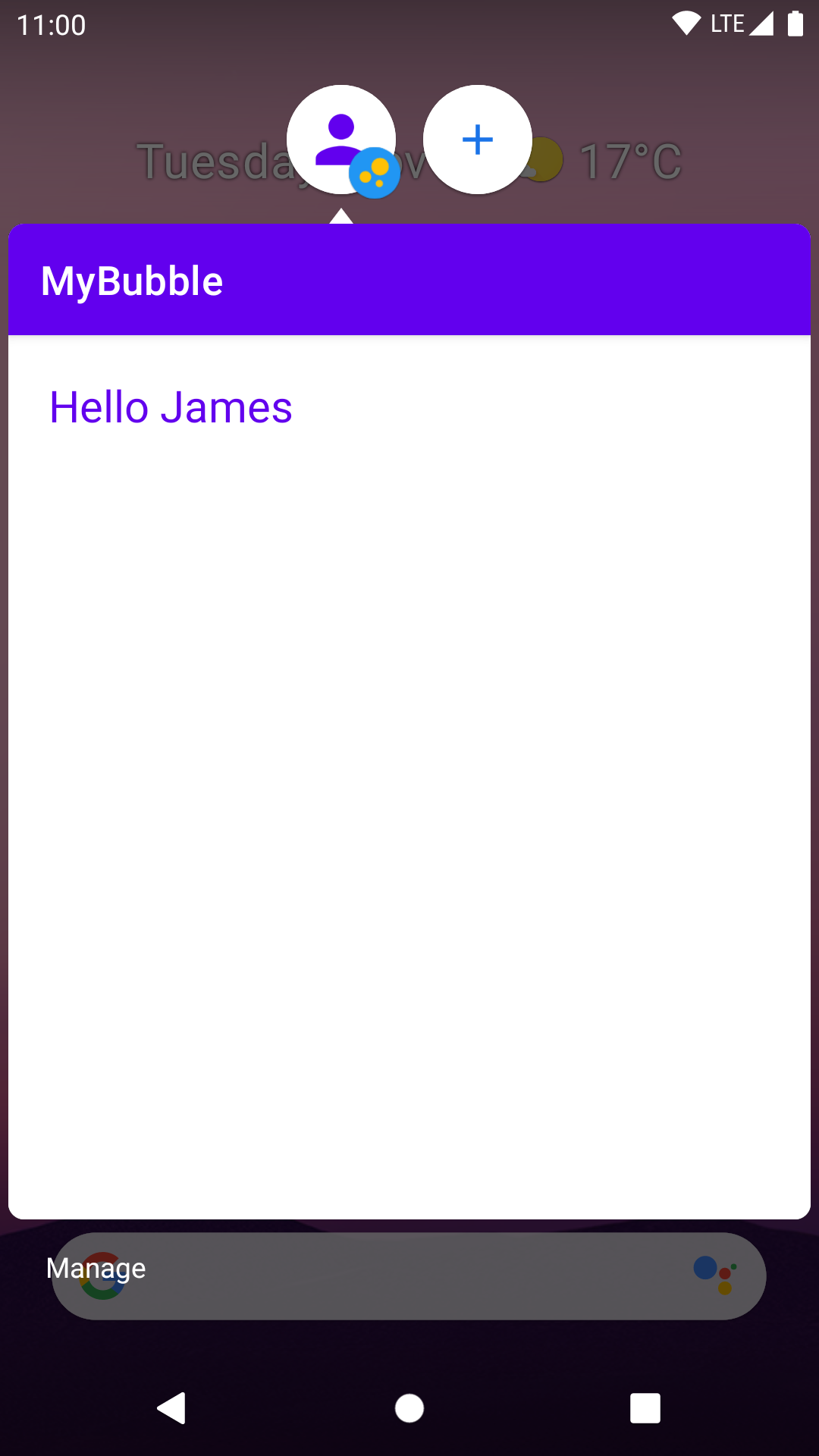Image resolution: width=819 pixels, height=1456 pixels.
Task: Tap the clock showing 11:00
Action: 50,25
